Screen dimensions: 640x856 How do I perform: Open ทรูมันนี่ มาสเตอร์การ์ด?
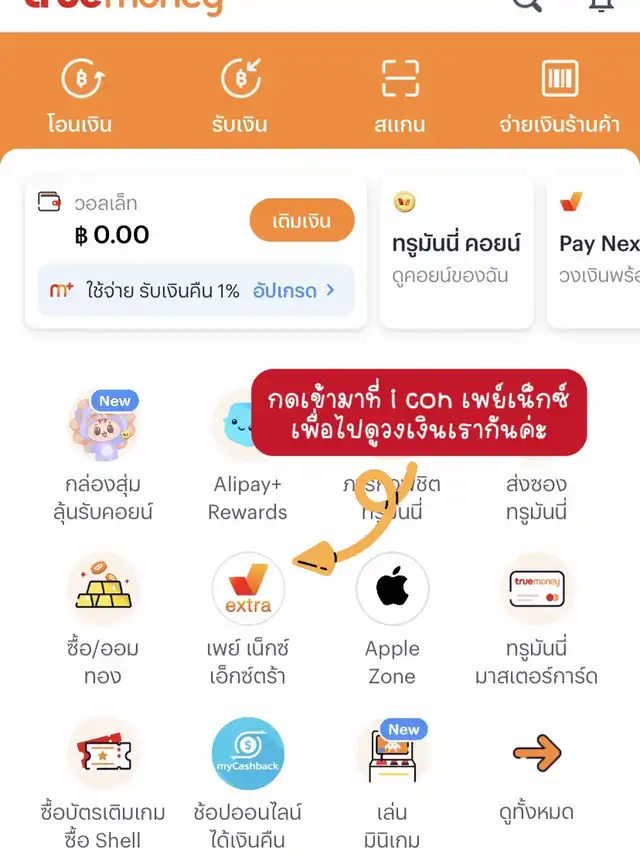point(537,617)
